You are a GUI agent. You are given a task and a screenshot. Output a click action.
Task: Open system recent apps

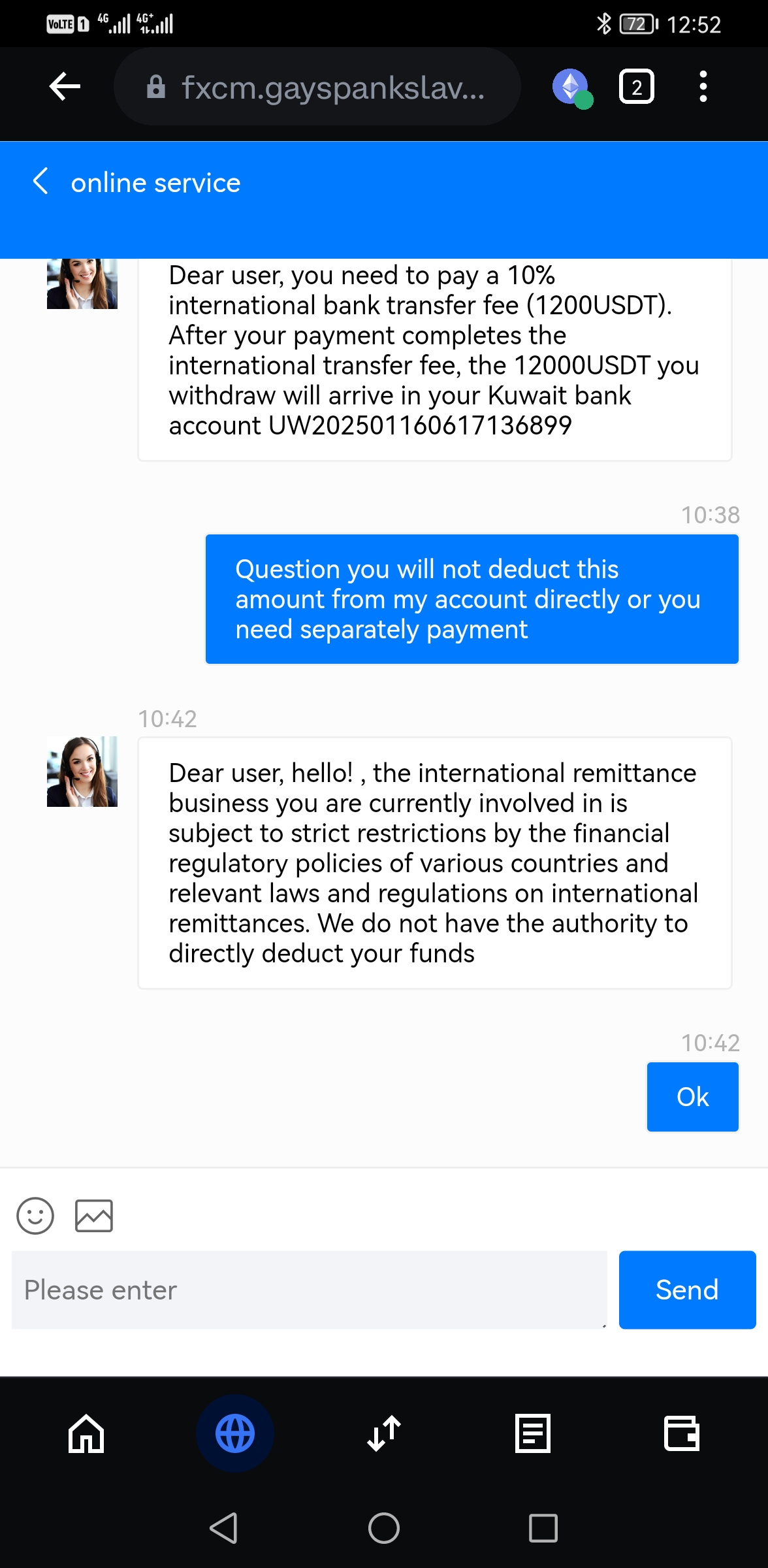pyautogui.click(x=543, y=1528)
